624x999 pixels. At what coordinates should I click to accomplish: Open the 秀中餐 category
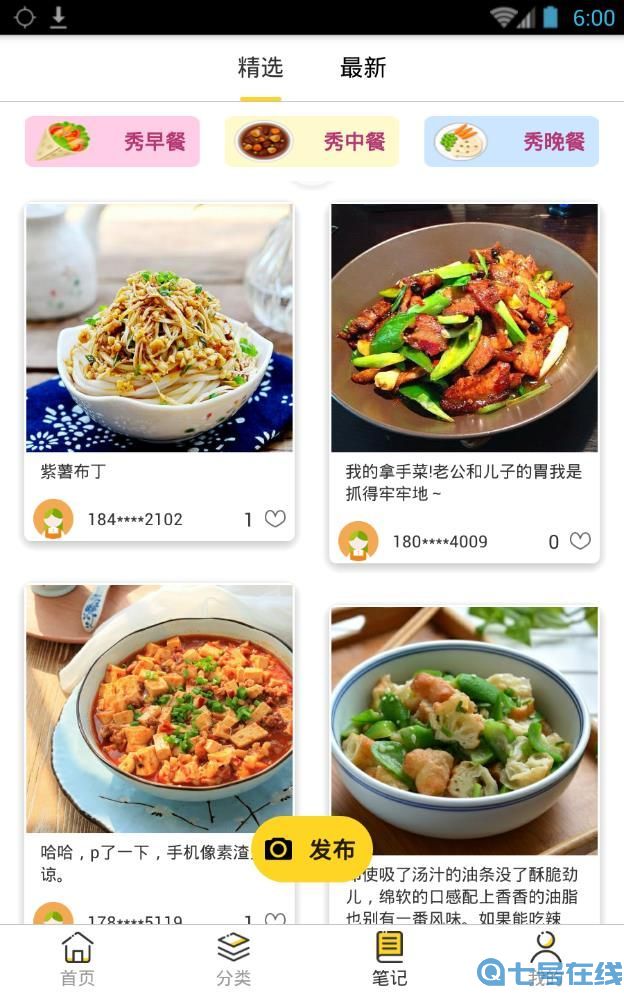312,141
